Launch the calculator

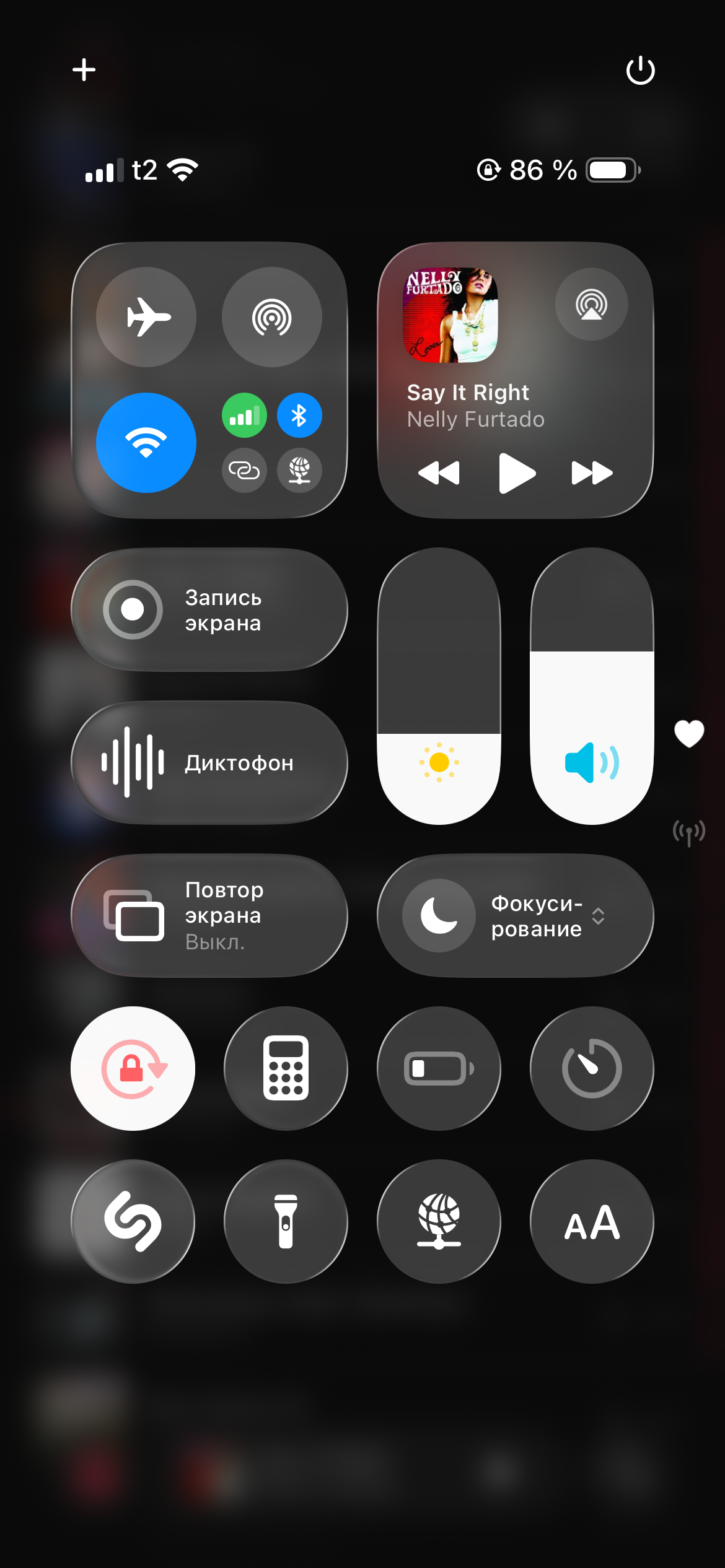(286, 1069)
